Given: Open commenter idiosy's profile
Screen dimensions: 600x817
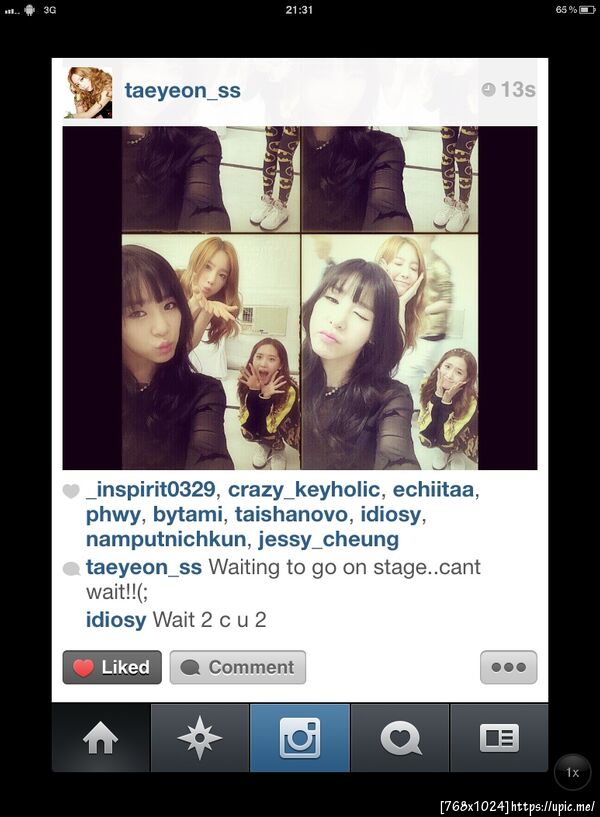Looking at the screenshot, I should click(x=116, y=620).
